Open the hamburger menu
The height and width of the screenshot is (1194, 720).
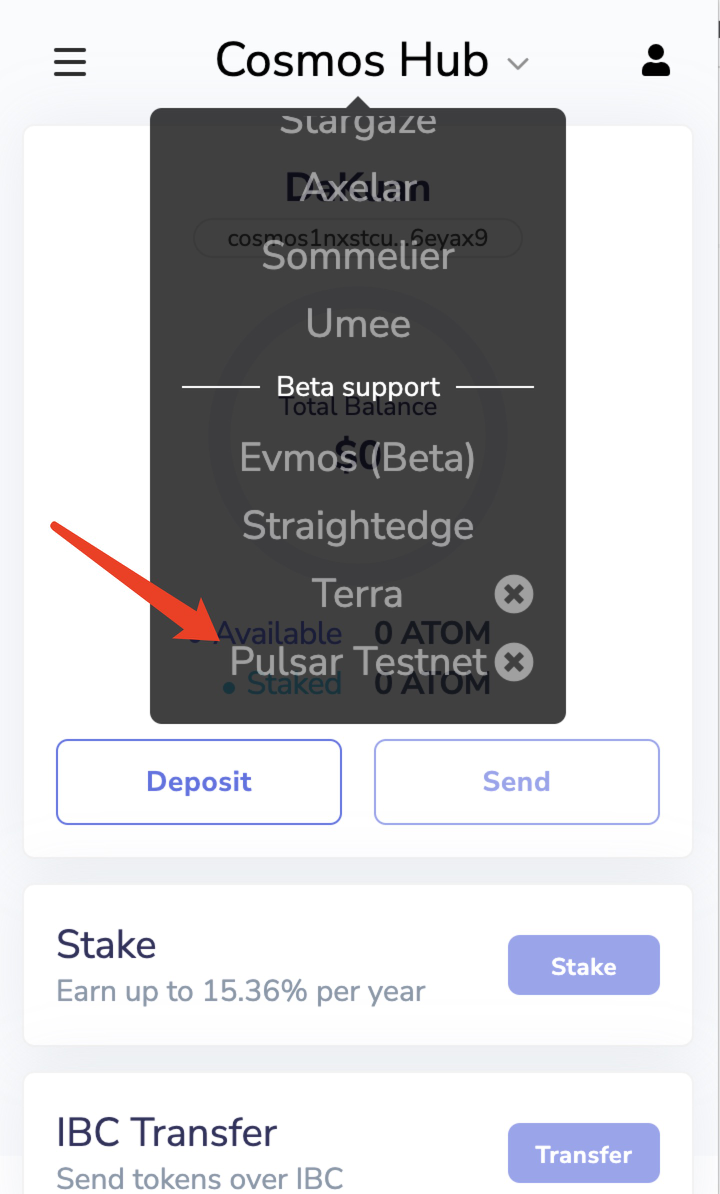(x=70, y=62)
